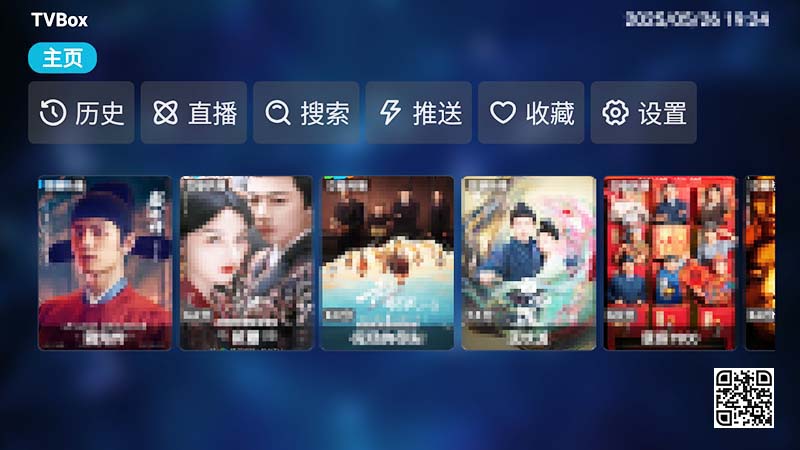View 收藏 favorites
This screenshot has width=800, height=450.
(x=531, y=113)
